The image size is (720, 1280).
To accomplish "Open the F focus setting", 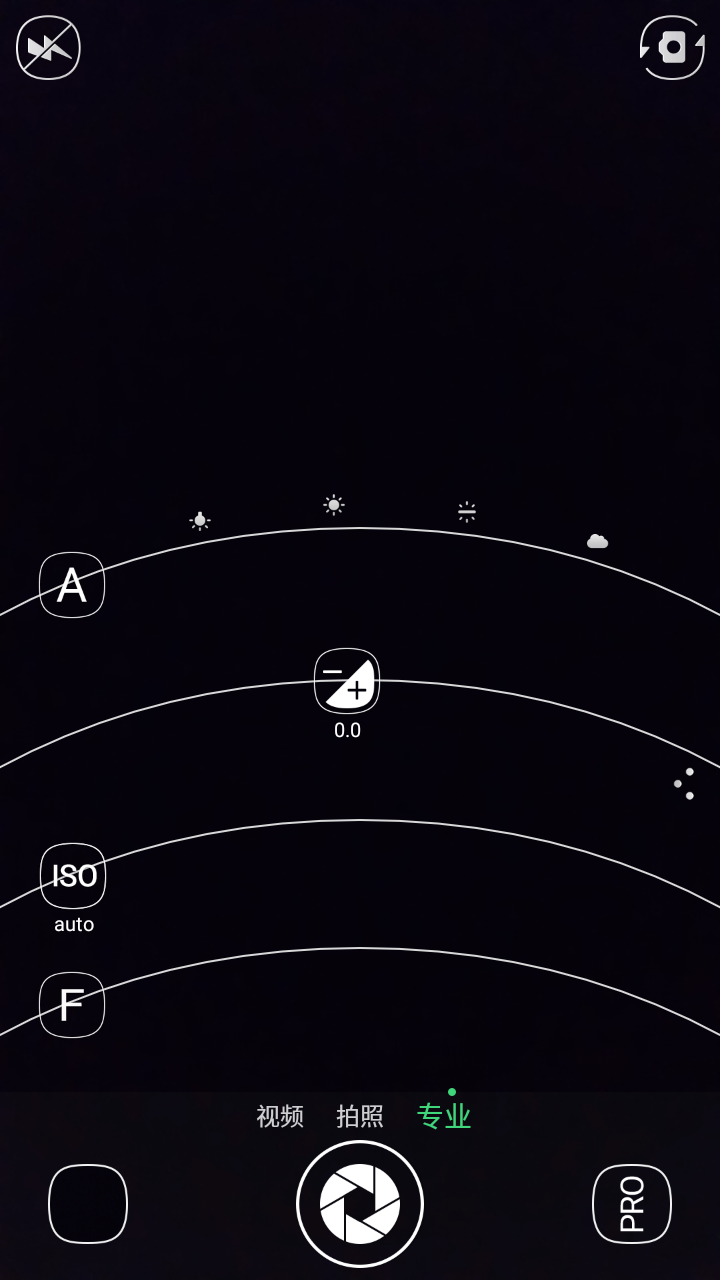I will 72,1005.
